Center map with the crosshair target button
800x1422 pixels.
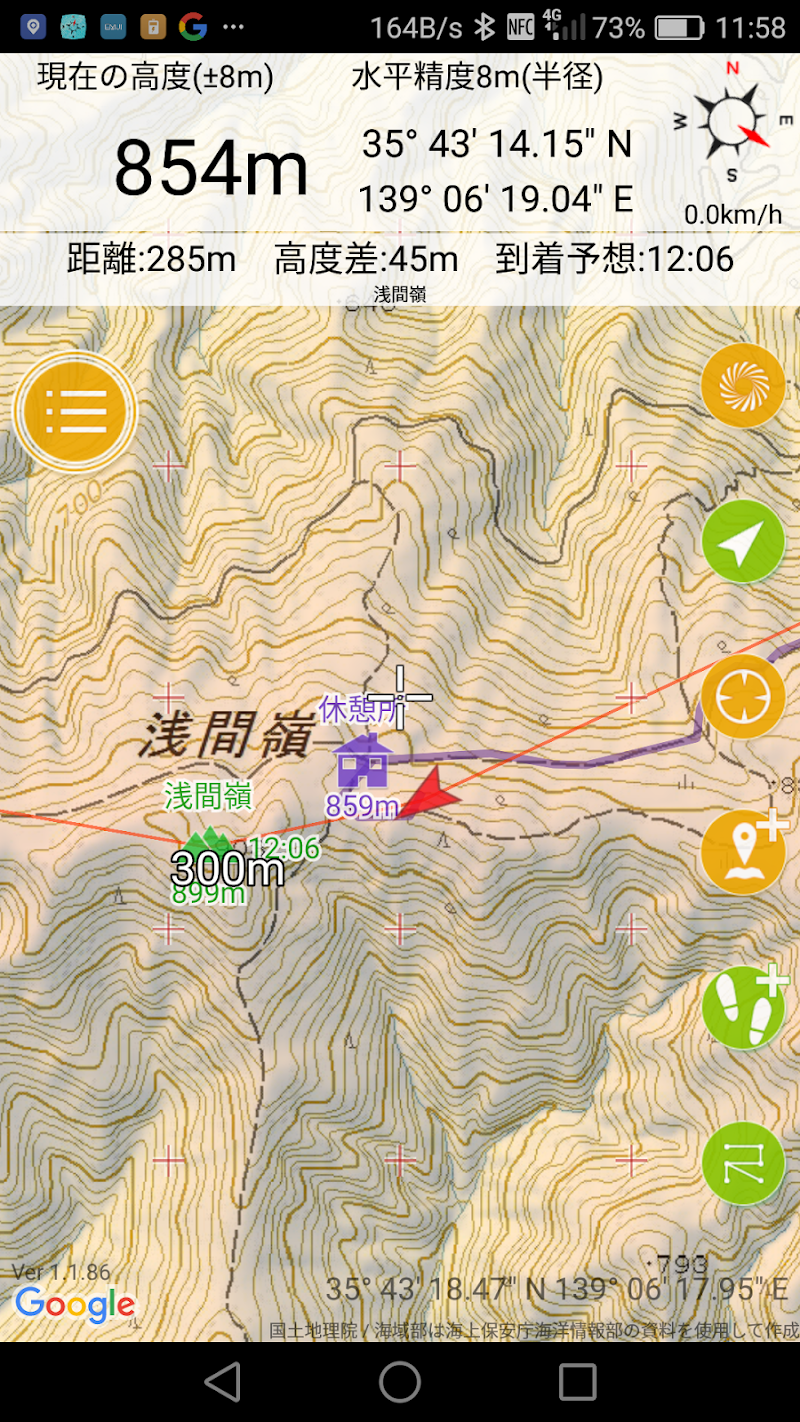coord(743,696)
